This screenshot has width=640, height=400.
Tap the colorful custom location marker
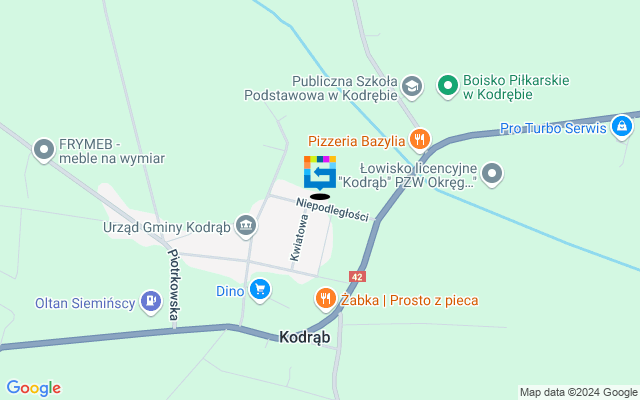[320, 172]
